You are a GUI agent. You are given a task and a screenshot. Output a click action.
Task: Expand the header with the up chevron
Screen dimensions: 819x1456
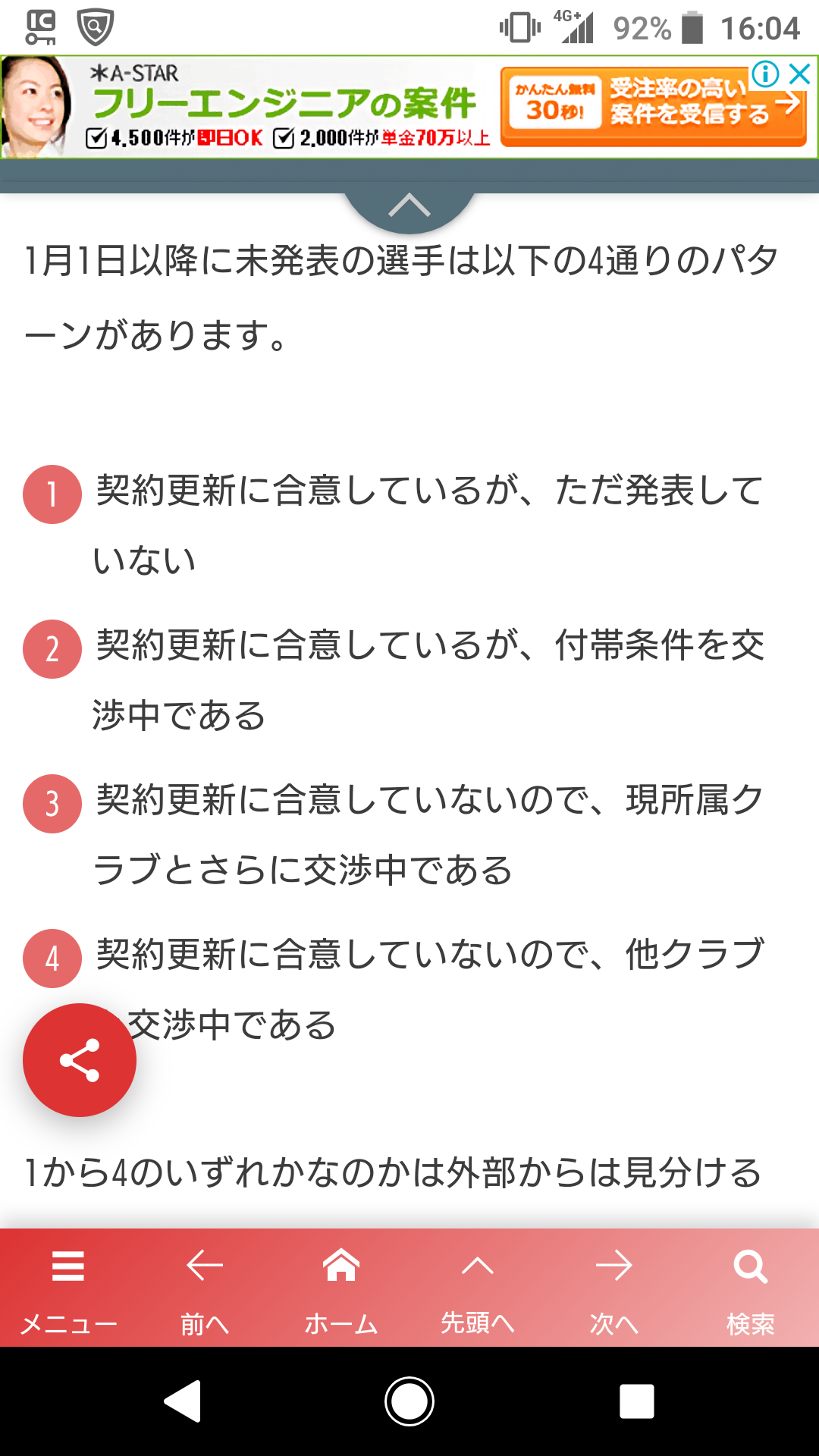click(x=409, y=205)
